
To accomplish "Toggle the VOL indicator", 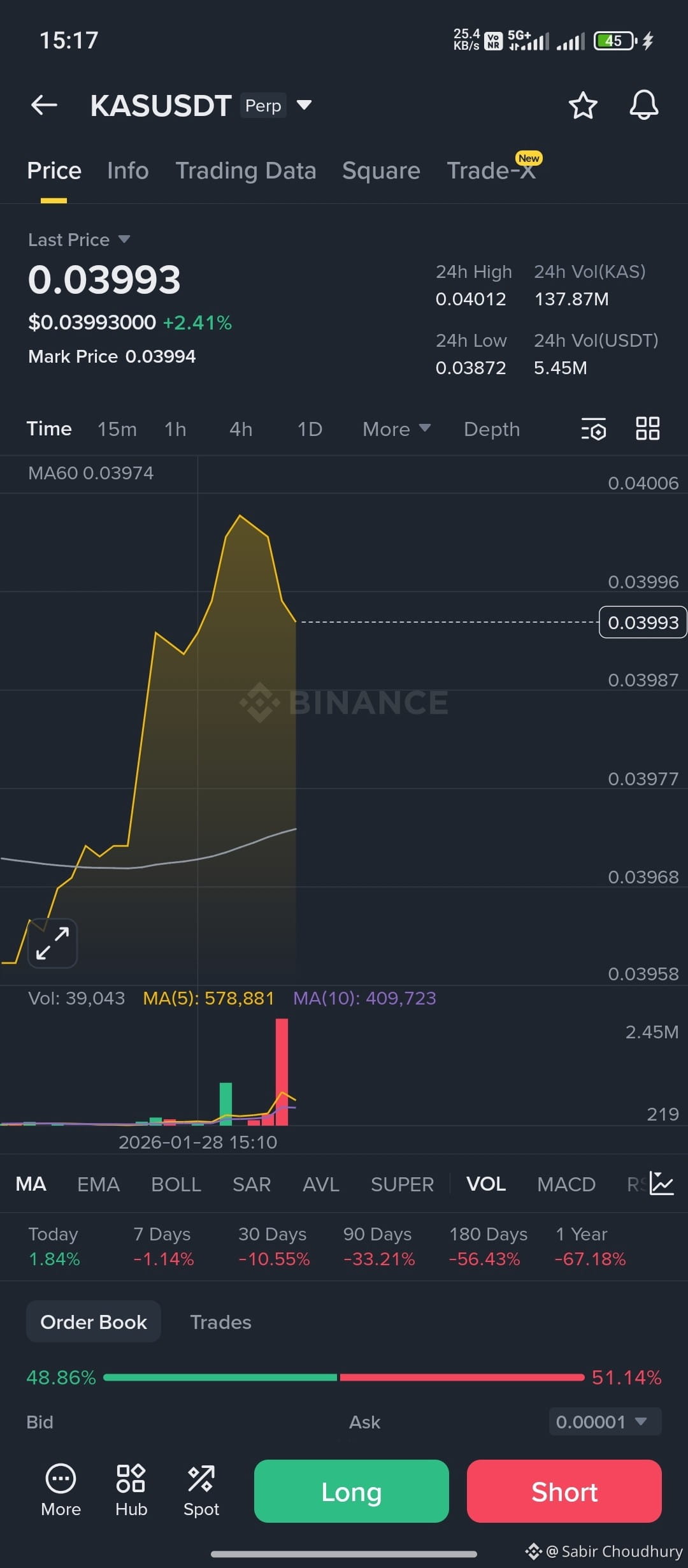I will 485,1184.
